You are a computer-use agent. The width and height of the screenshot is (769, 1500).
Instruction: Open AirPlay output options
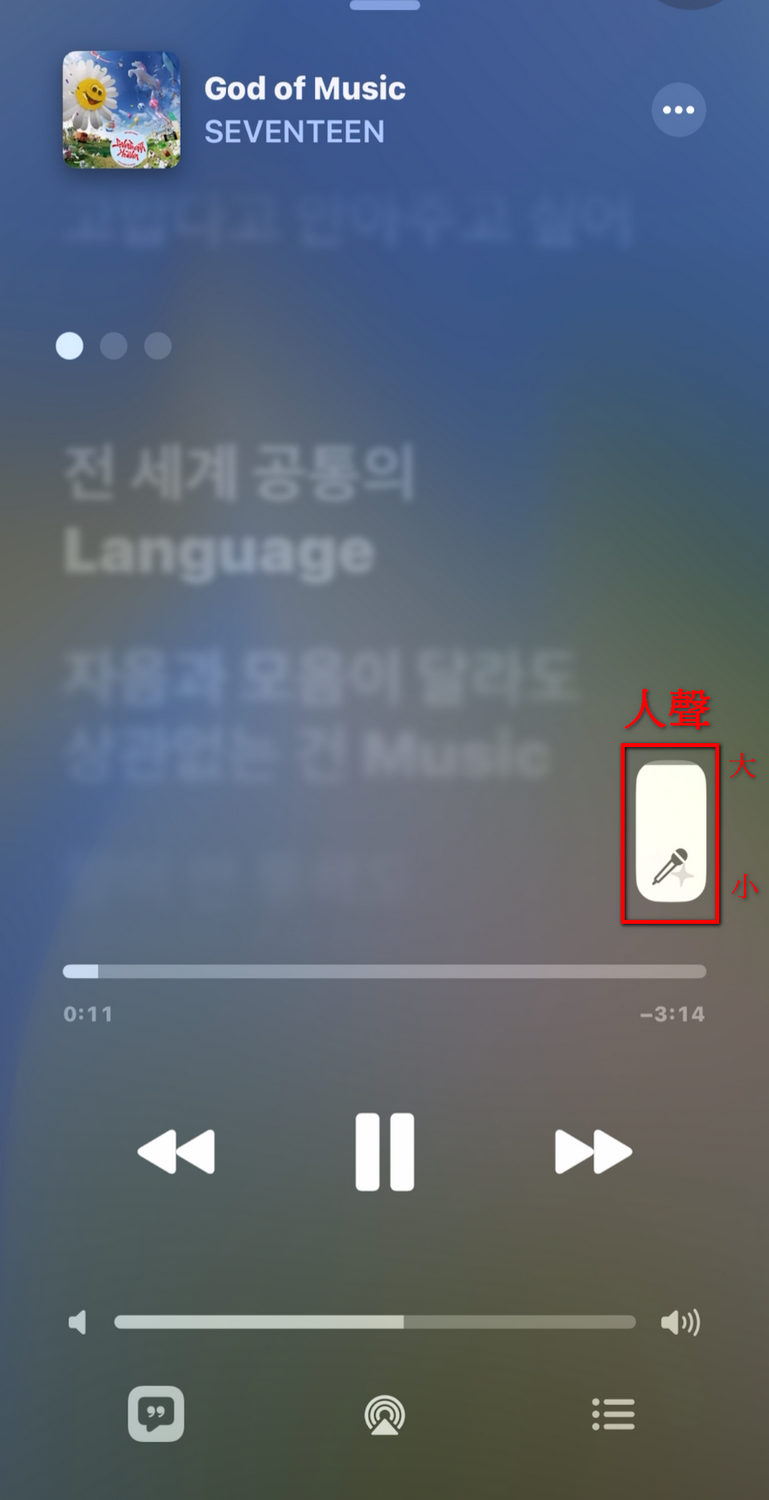[385, 1414]
